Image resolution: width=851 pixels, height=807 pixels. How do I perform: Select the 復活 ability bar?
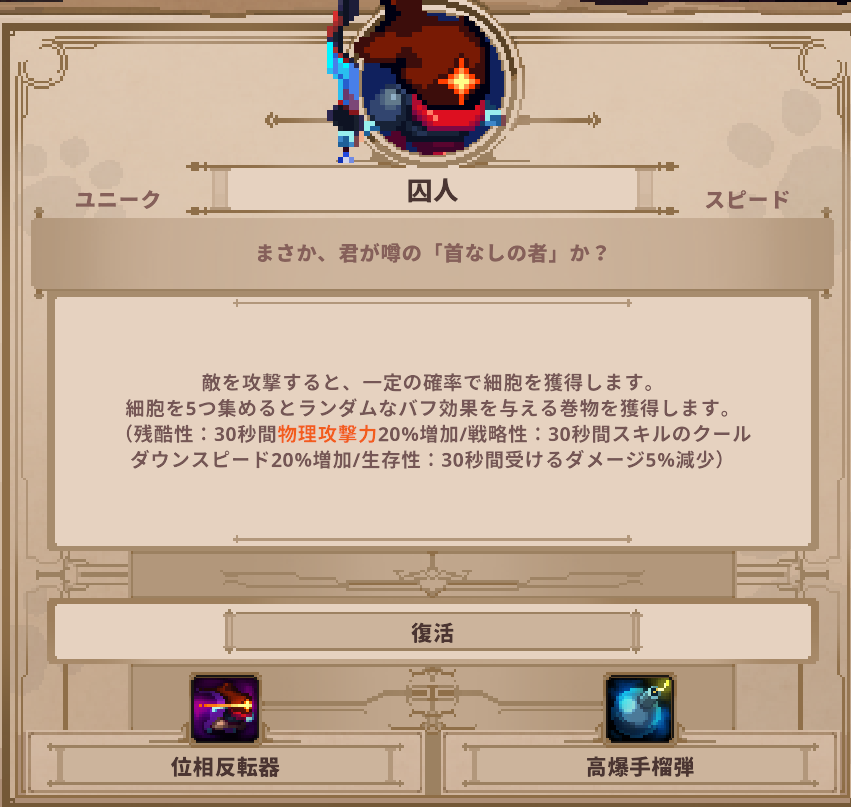point(432,632)
